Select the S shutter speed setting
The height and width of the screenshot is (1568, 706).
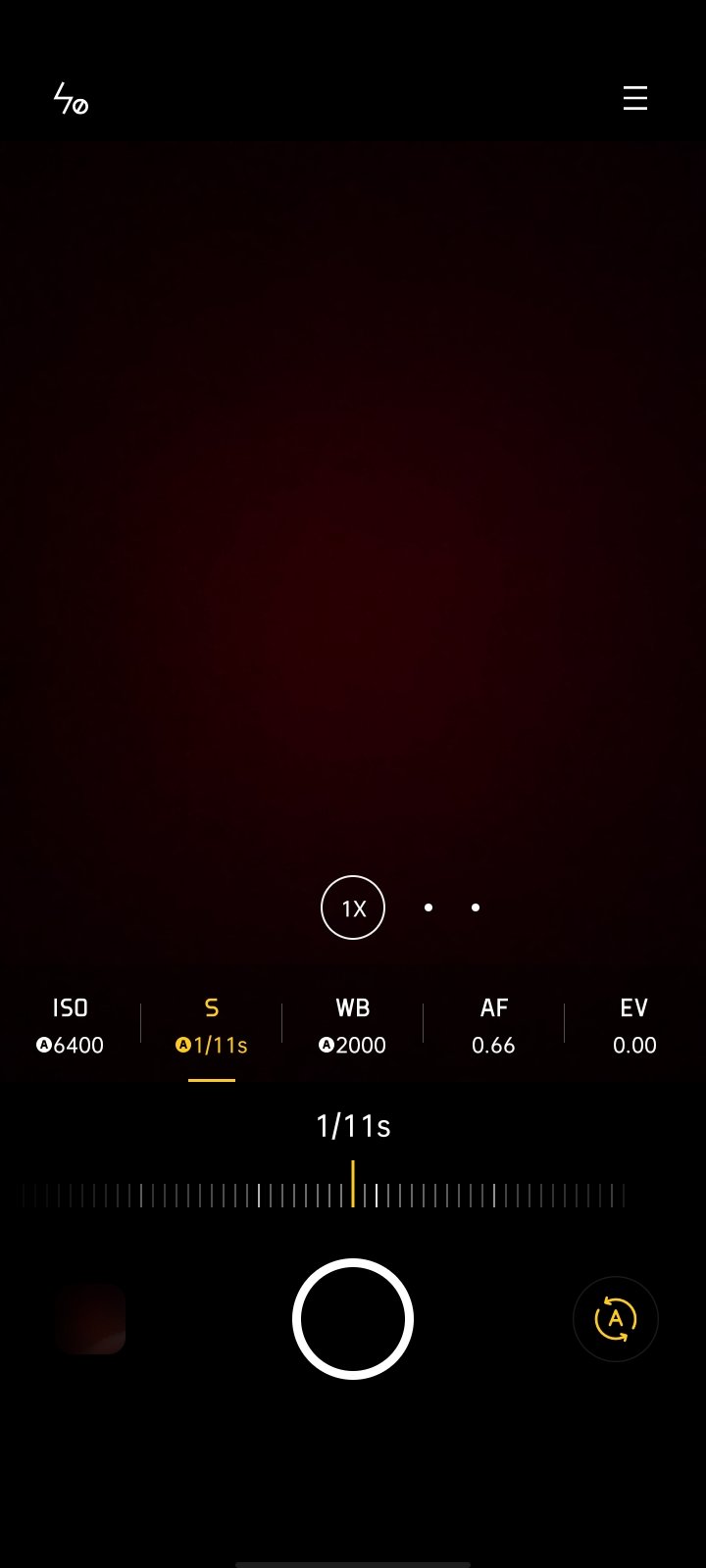click(x=211, y=1026)
